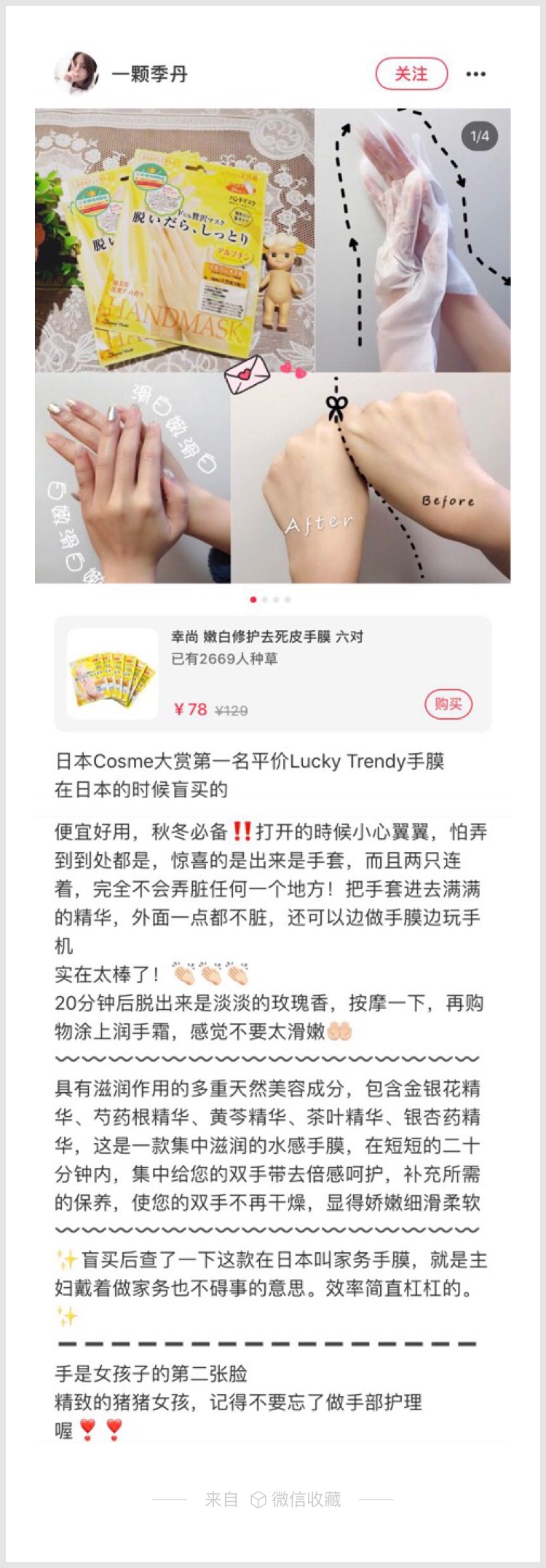This screenshot has height=1568, width=546.
Task: Open the three-dot overflow menu
Action: click(x=475, y=74)
